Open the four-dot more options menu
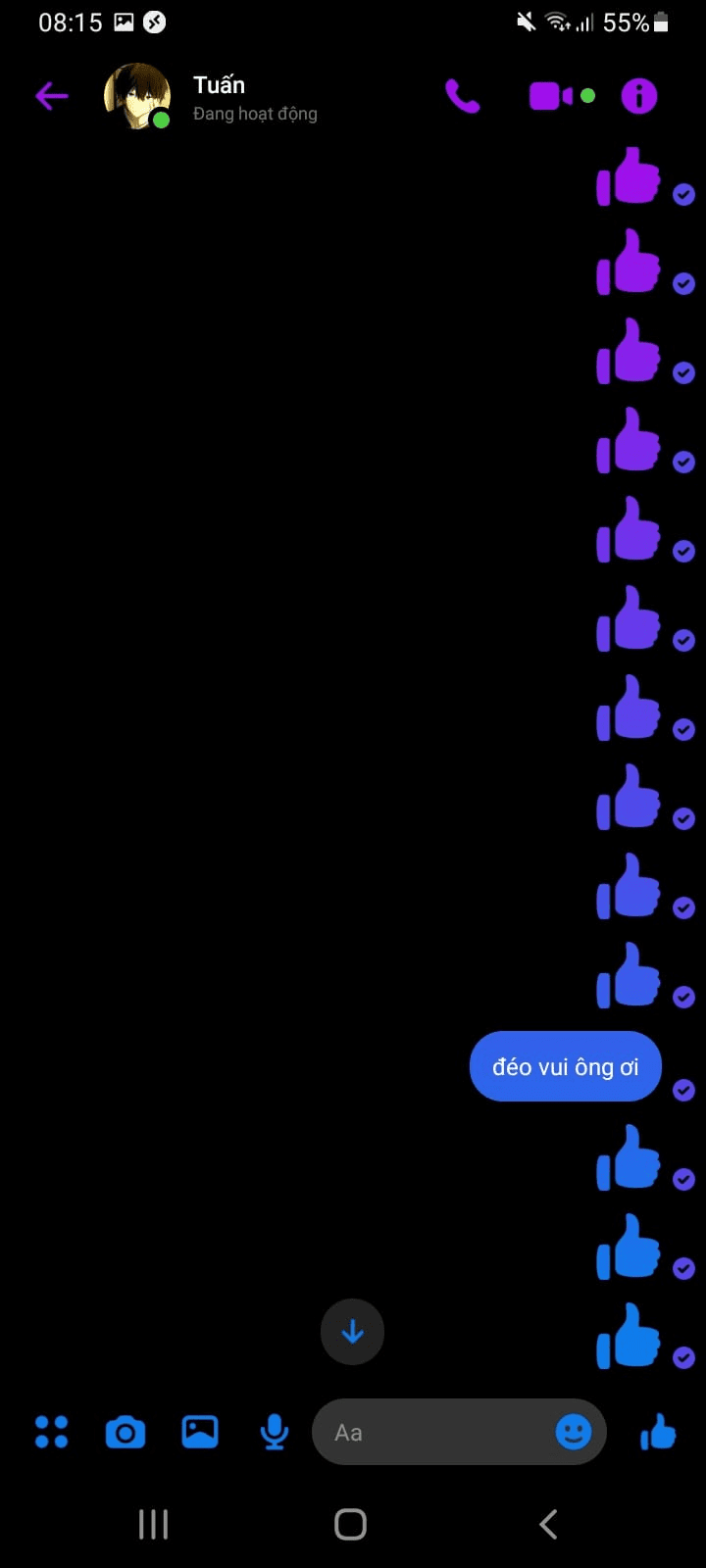This screenshot has height=1568, width=706. tap(51, 1432)
